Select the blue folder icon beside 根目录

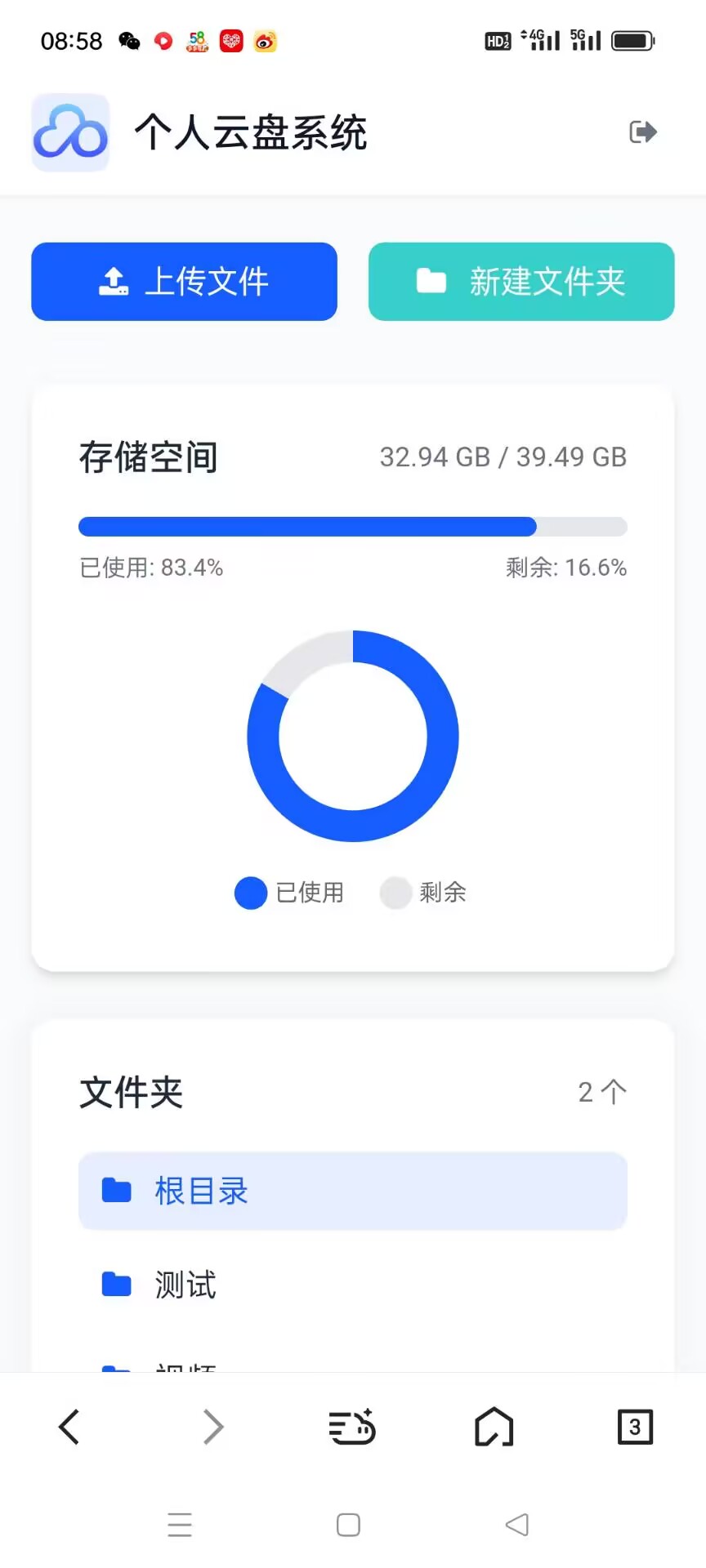coord(117,1192)
